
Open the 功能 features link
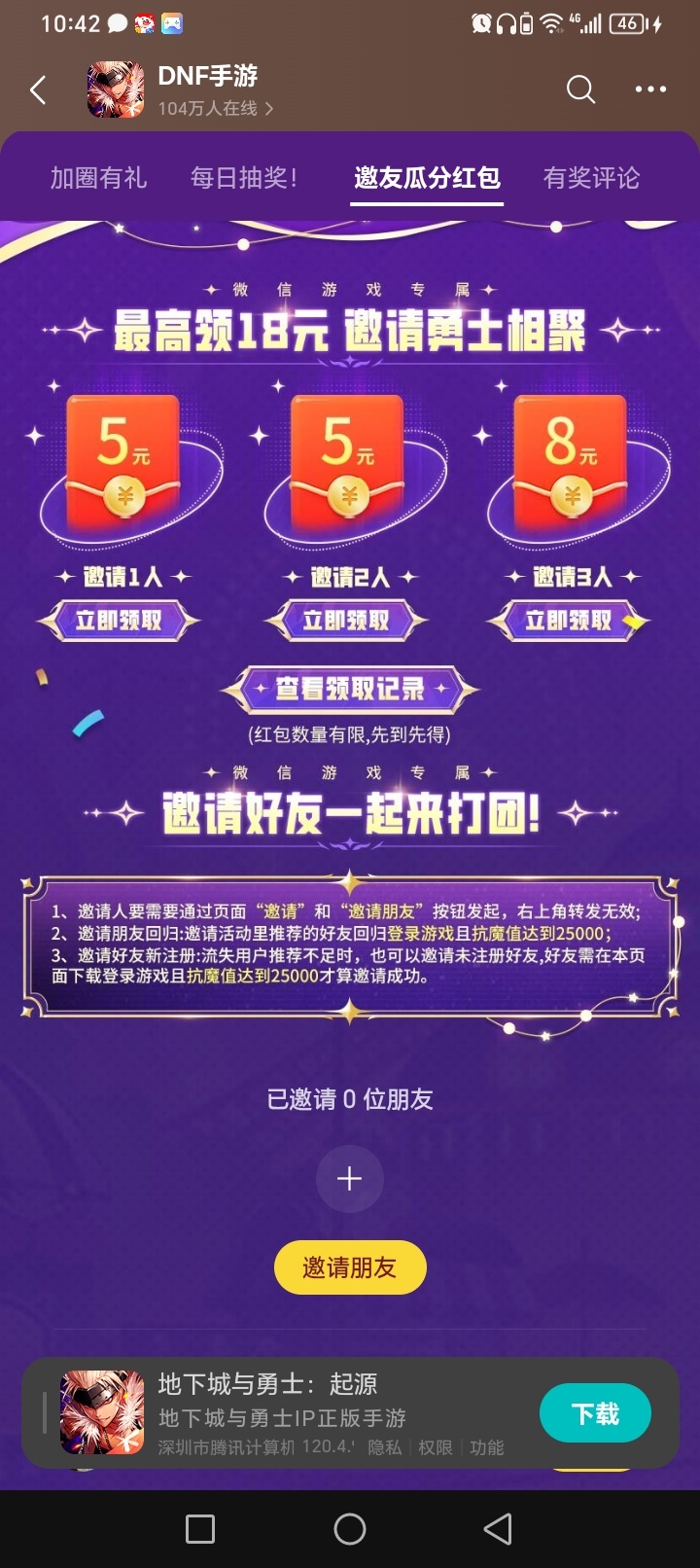(x=487, y=1447)
